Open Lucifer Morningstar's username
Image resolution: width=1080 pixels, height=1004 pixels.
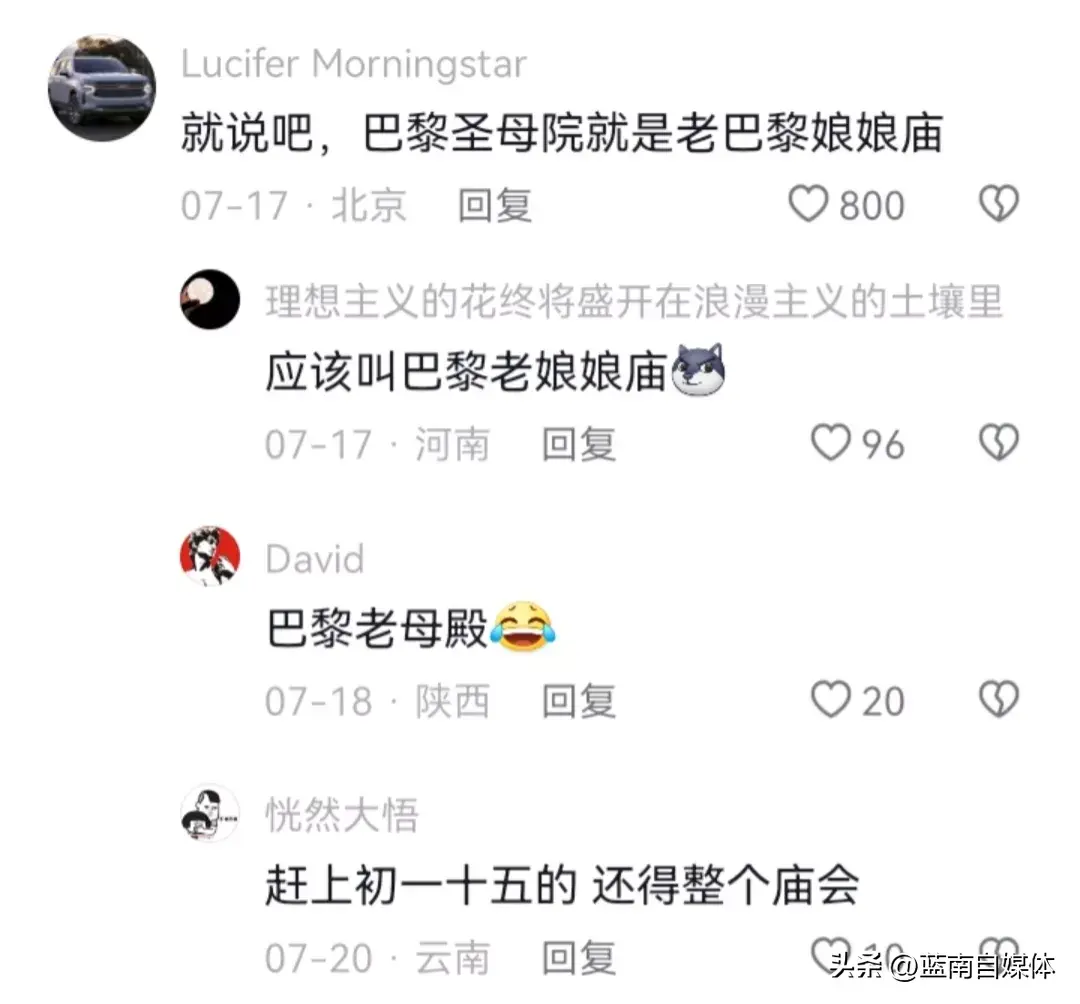click(353, 65)
